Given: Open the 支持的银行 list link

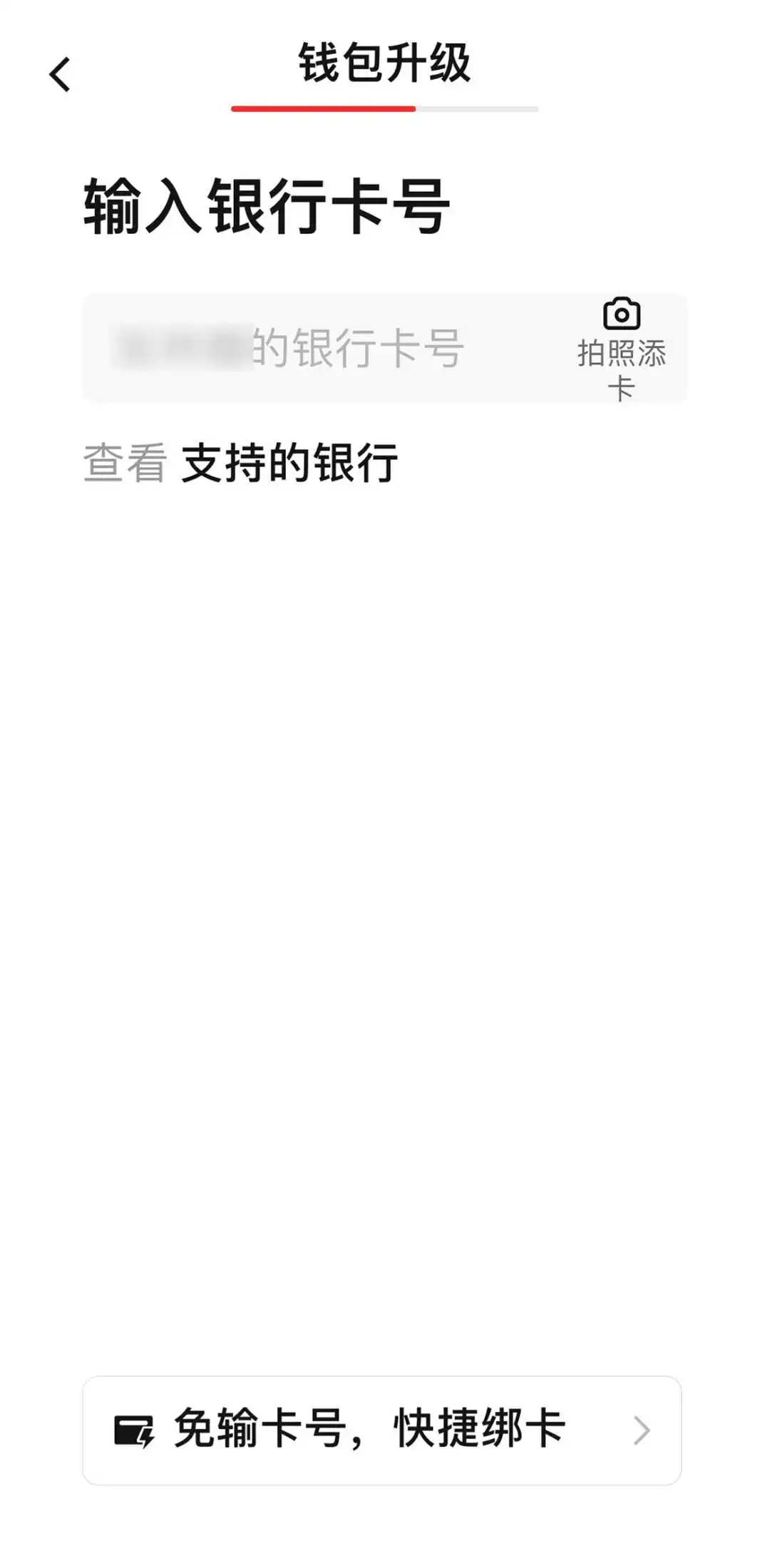Looking at the screenshot, I should tap(289, 463).
